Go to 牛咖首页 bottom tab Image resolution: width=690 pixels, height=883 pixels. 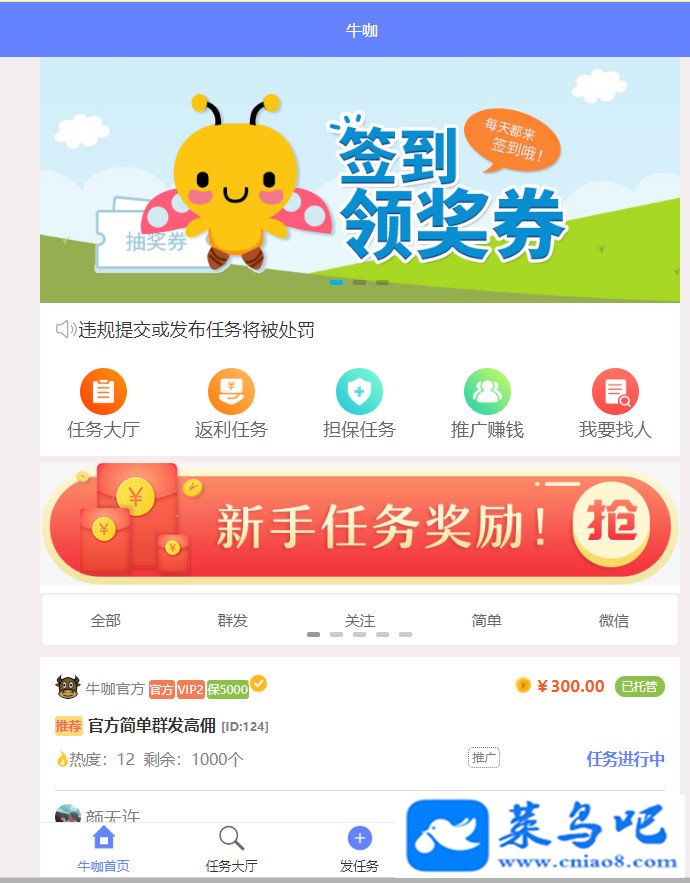tap(103, 849)
